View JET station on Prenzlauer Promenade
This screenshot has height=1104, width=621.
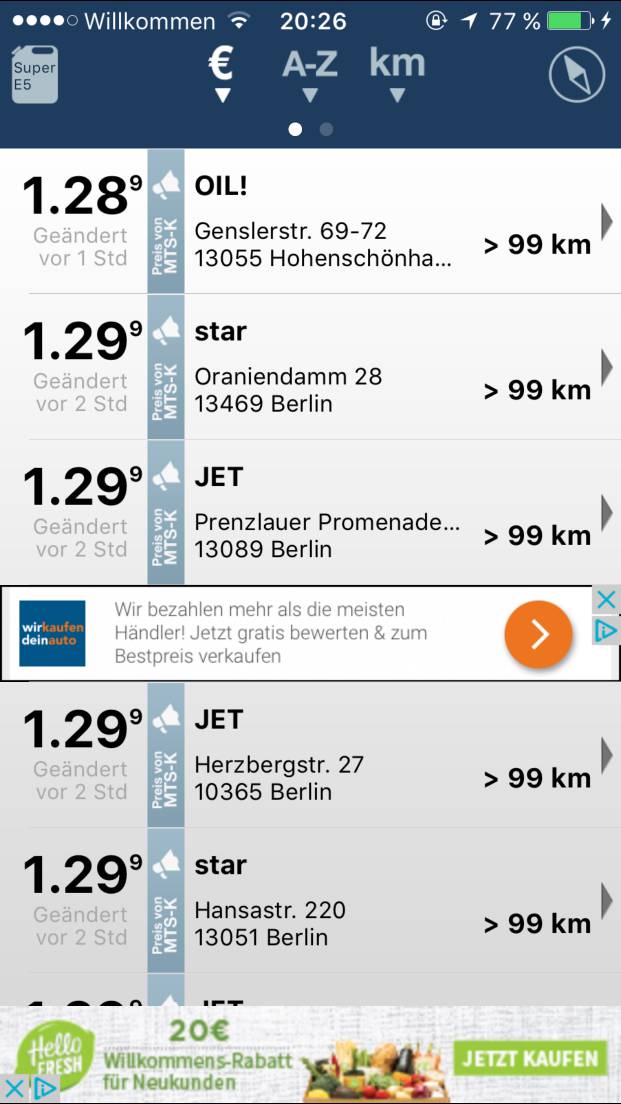coord(310,513)
